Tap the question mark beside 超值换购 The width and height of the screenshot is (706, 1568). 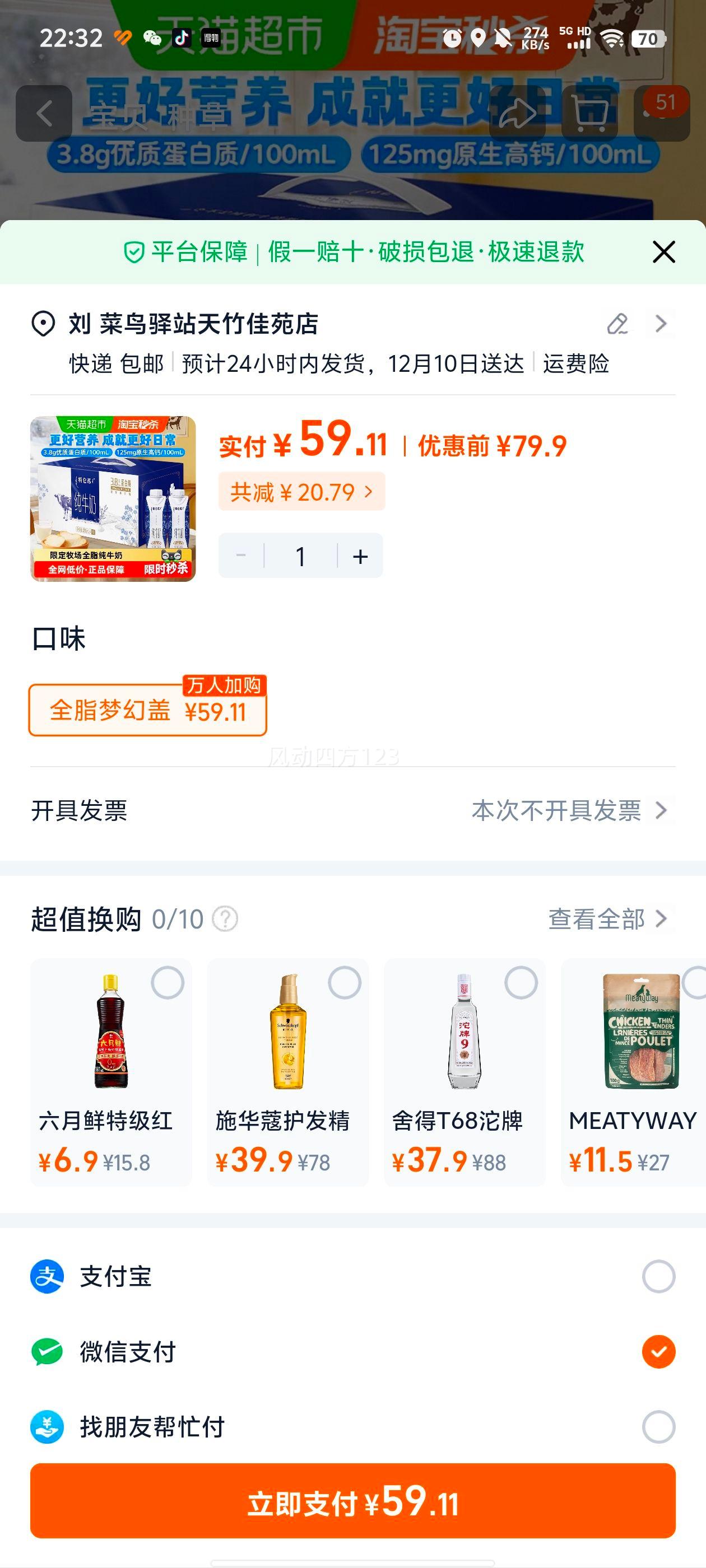pyautogui.click(x=226, y=919)
